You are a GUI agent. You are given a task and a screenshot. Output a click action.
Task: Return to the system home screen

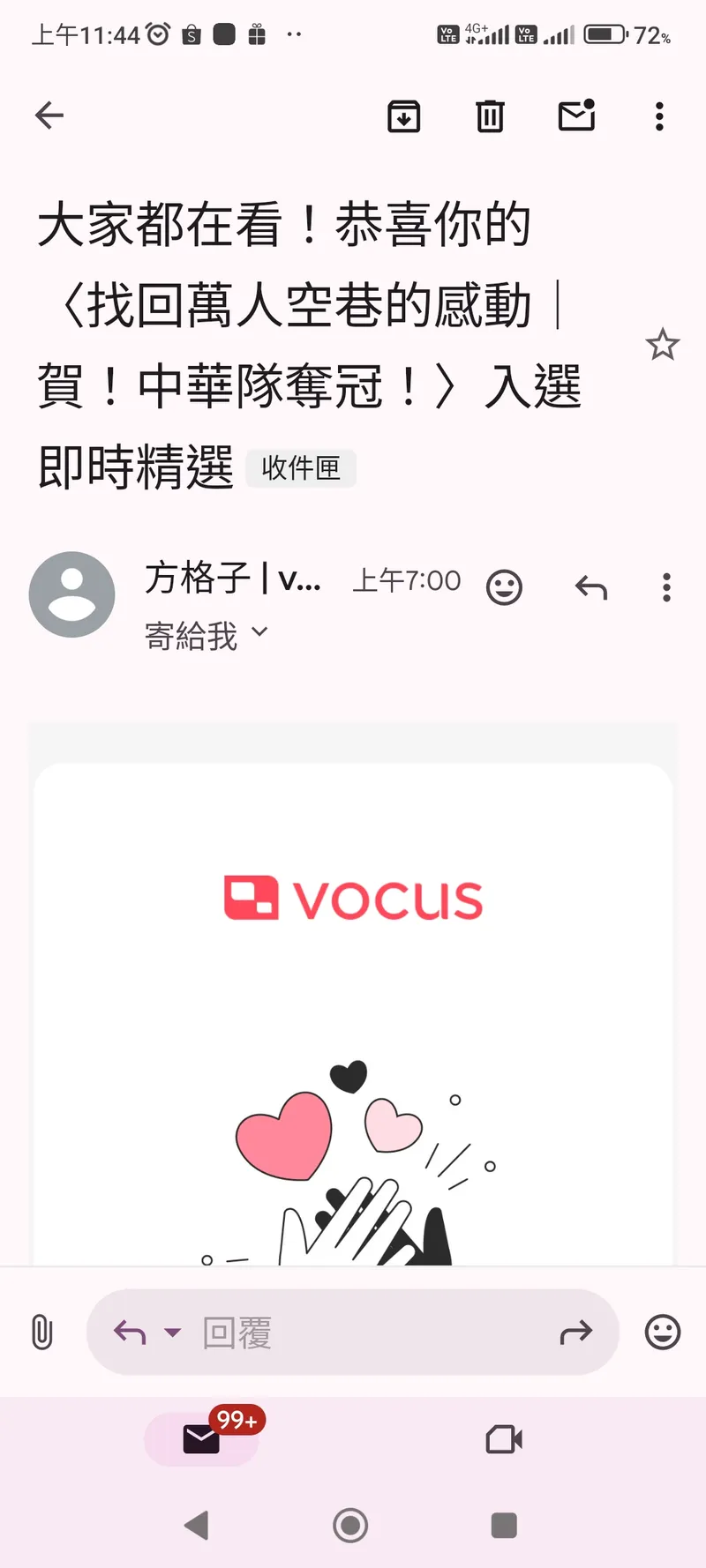[350, 1525]
